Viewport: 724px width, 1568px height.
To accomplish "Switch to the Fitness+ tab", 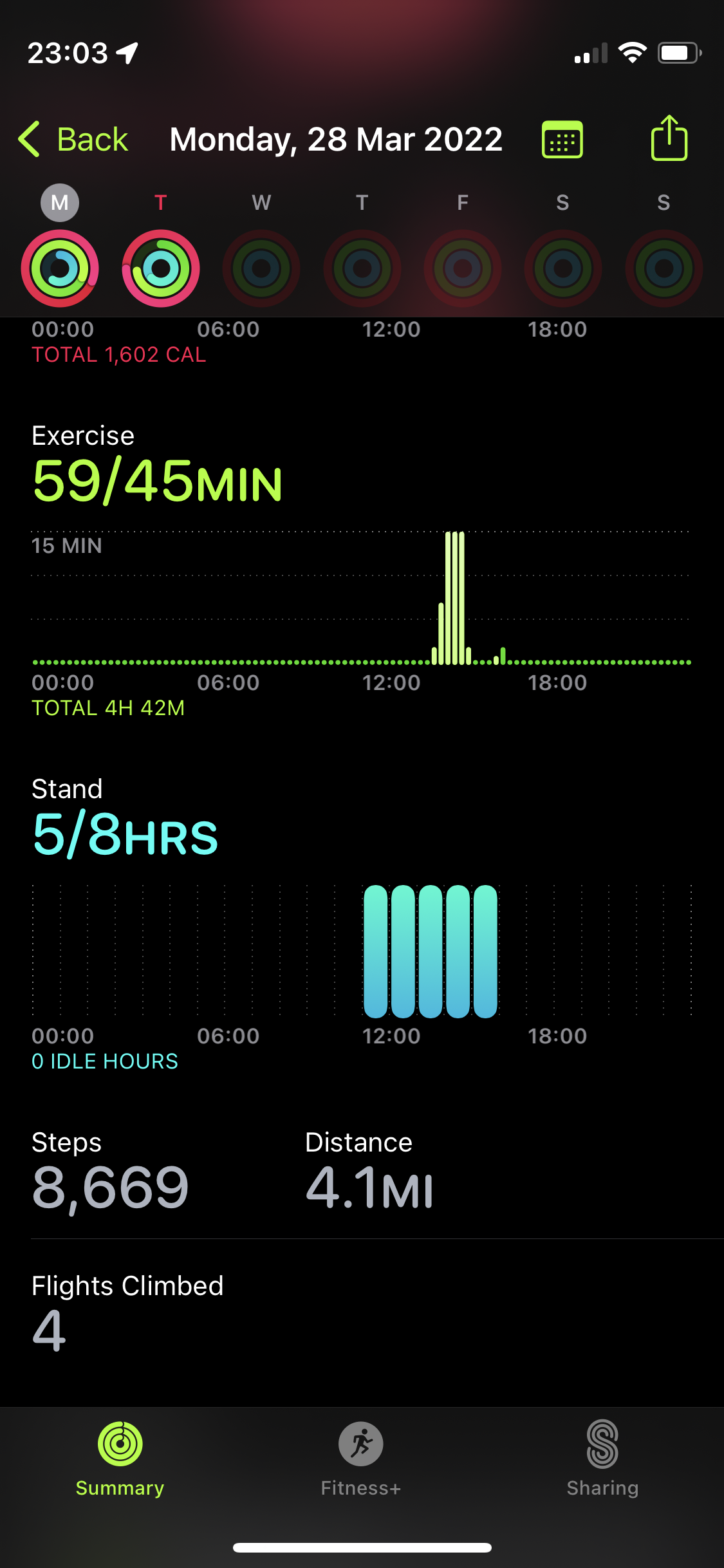I will [361, 1460].
